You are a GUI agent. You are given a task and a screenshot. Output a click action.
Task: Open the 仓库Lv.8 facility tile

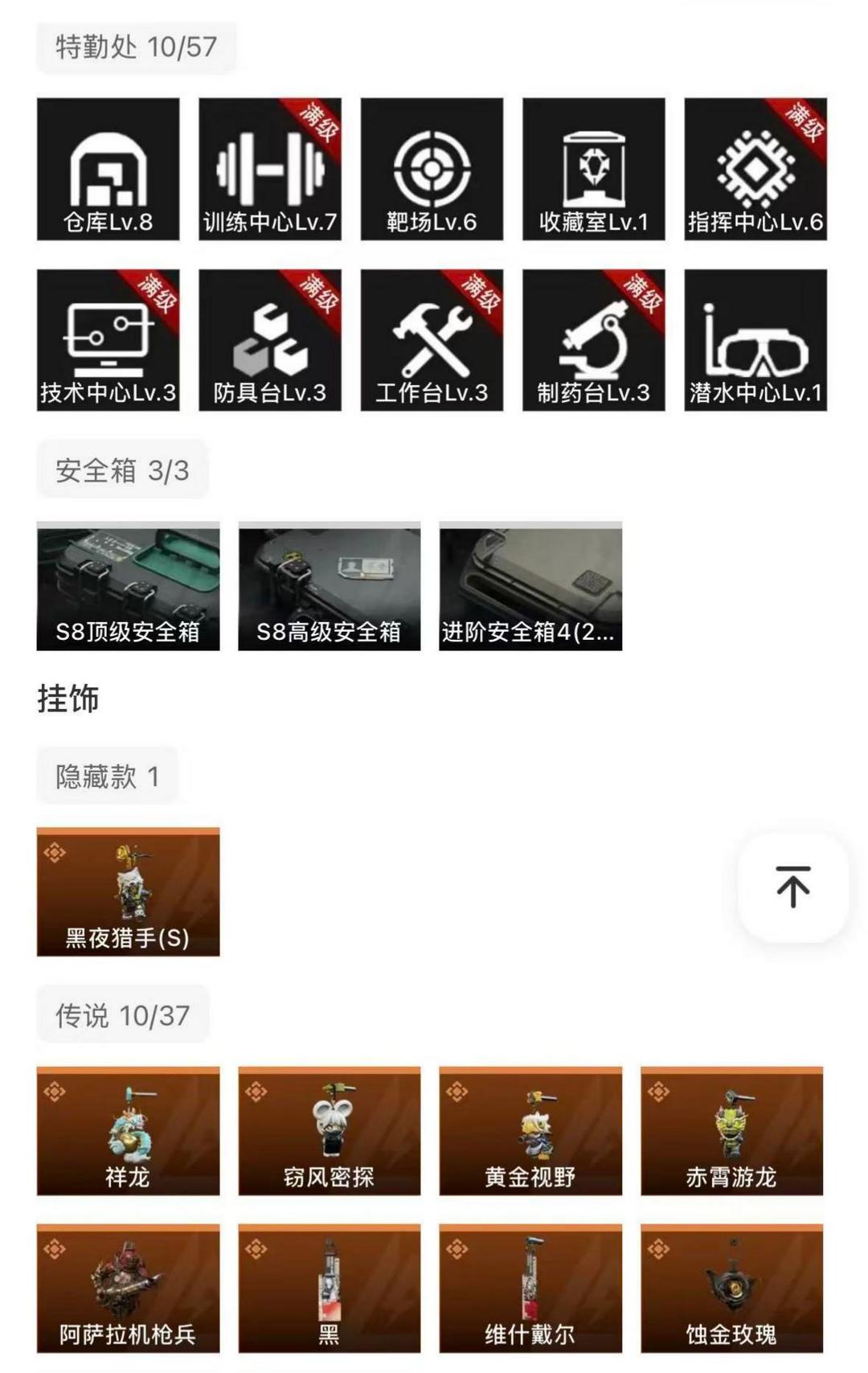click(108, 170)
